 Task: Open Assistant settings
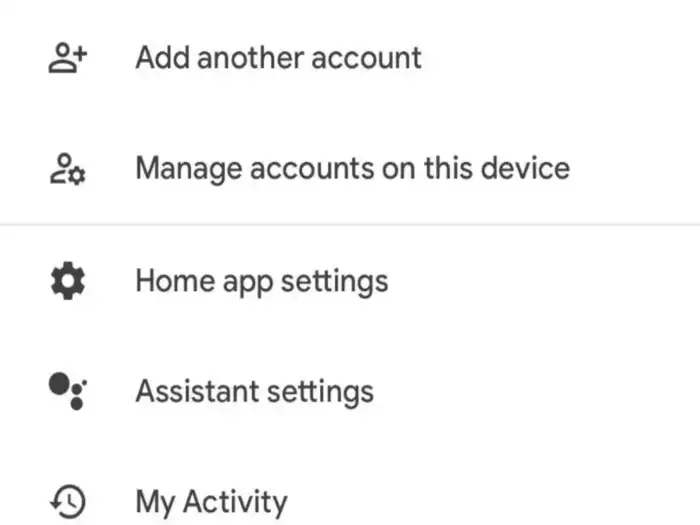(254, 390)
